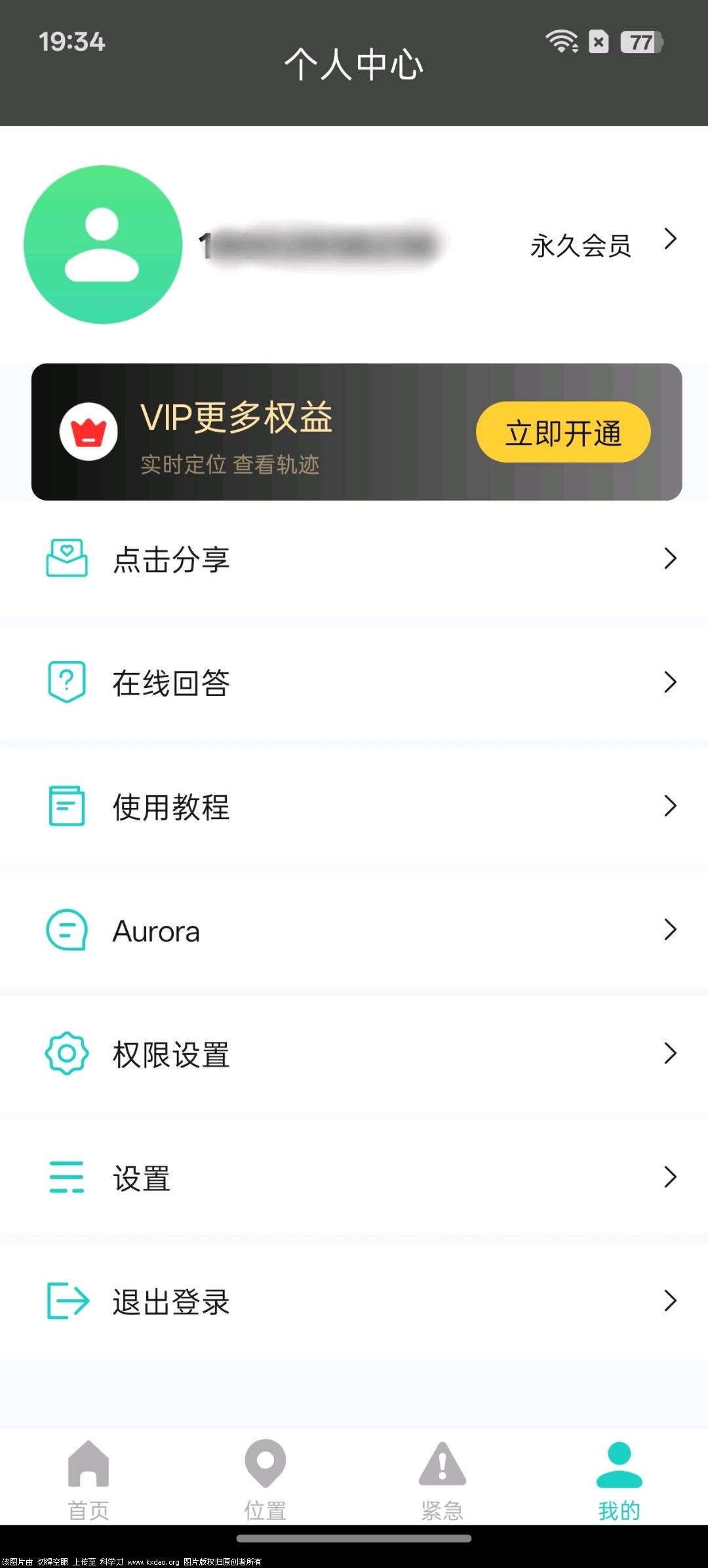
Task: Tap the 立即开通 VIP button
Action: pyautogui.click(x=563, y=432)
